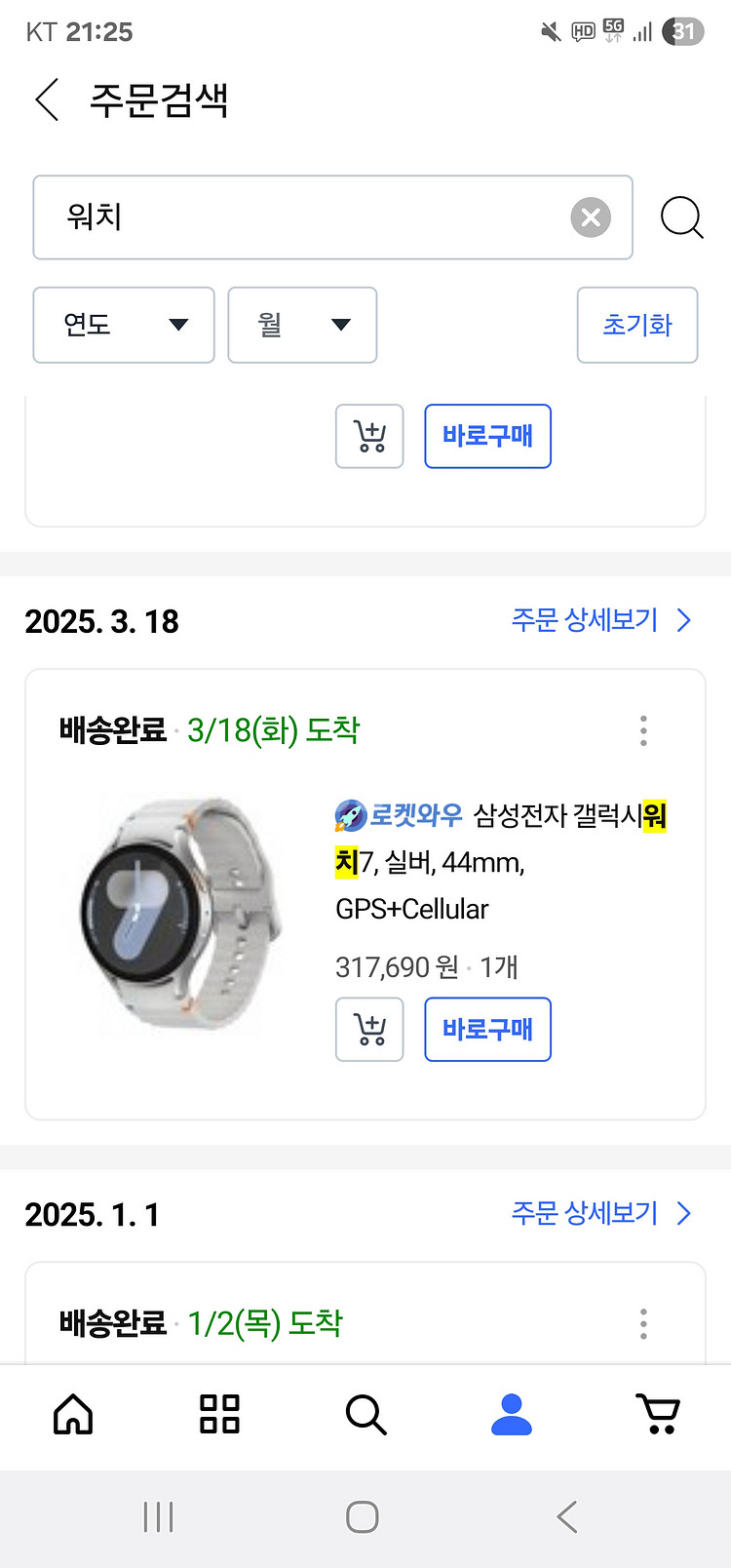Open the shopping cart in bottom navigation
This screenshot has height=1568, width=731.
tap(659, 1414)
